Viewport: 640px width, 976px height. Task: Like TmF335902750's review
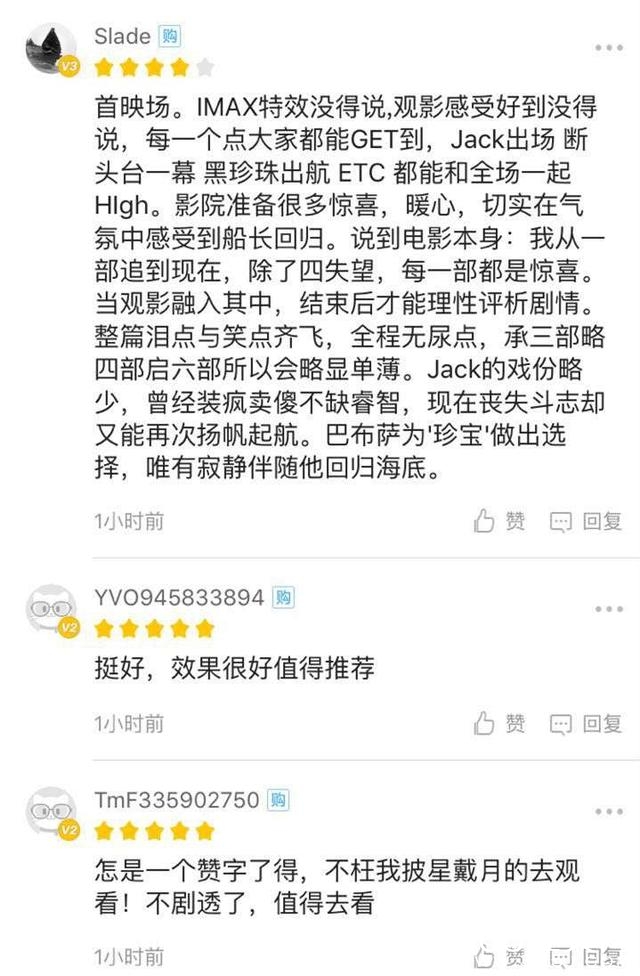[x=500, y=956]
